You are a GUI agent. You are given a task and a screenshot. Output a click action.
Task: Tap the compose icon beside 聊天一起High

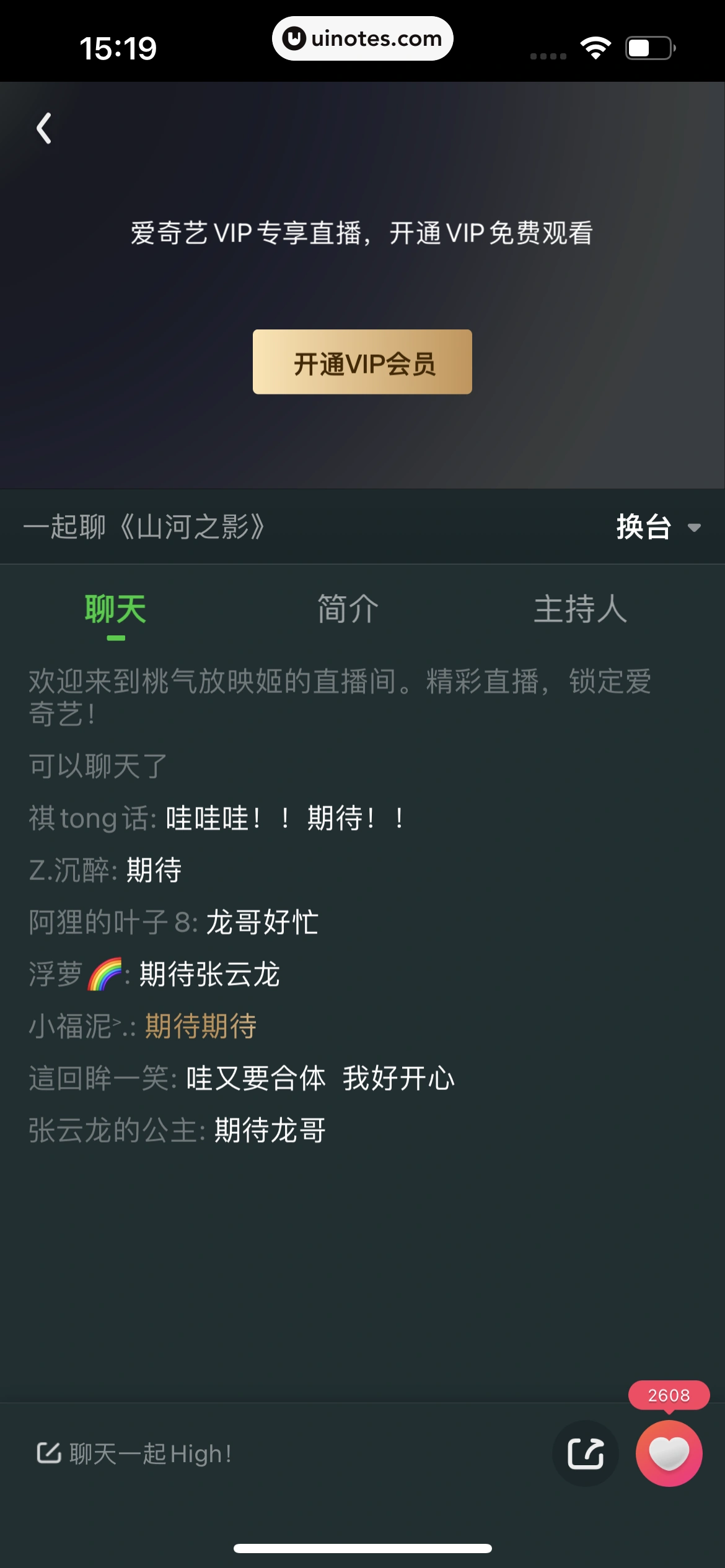[x=50, y=1453]
